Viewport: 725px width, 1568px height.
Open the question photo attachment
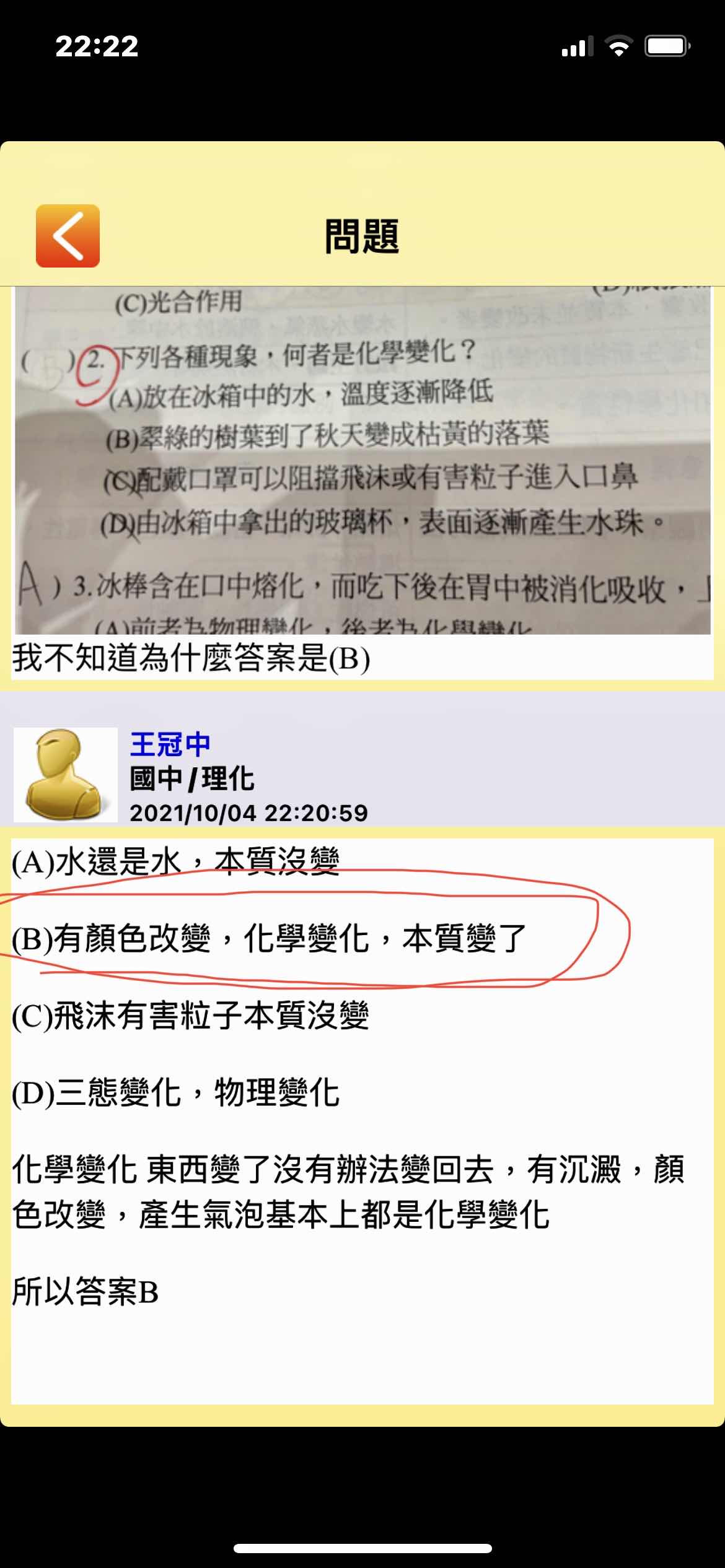[x=362, y=461]
